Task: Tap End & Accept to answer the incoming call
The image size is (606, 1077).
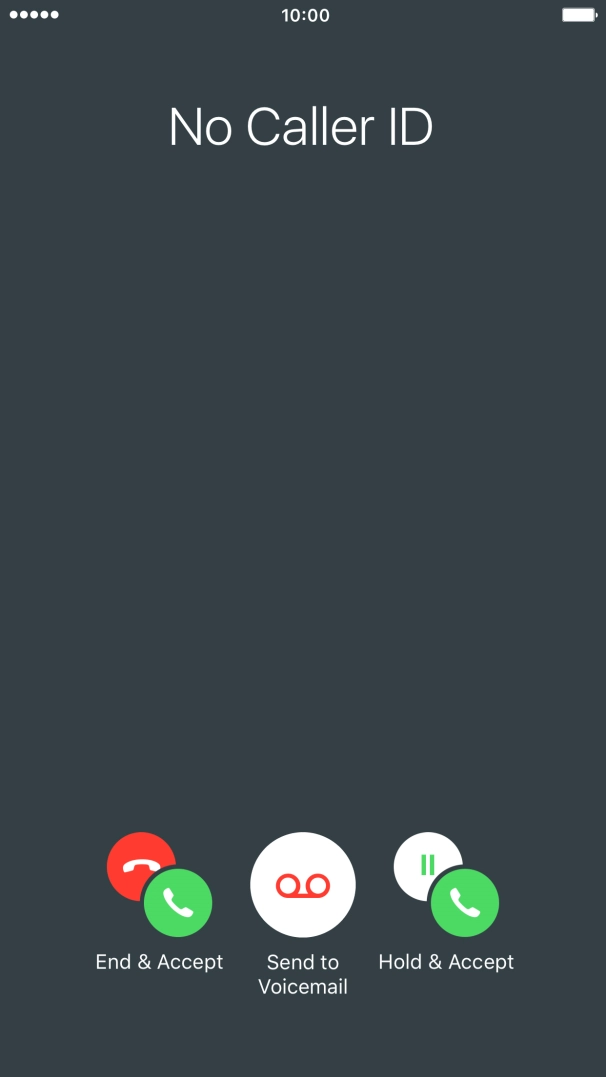Action: [x=160, y=885]
